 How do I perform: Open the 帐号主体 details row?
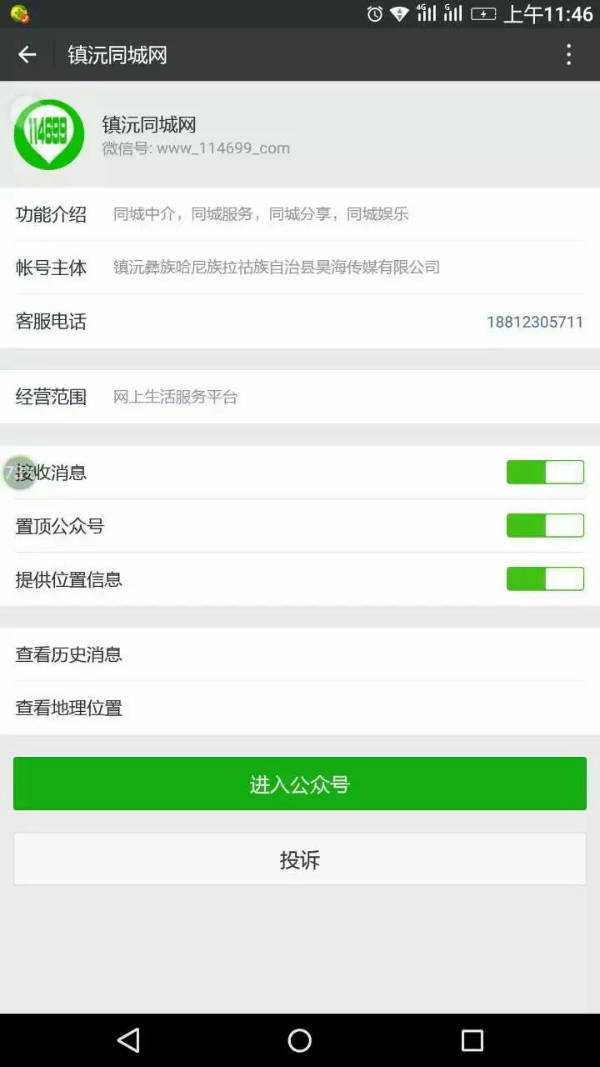coord(300,267)
